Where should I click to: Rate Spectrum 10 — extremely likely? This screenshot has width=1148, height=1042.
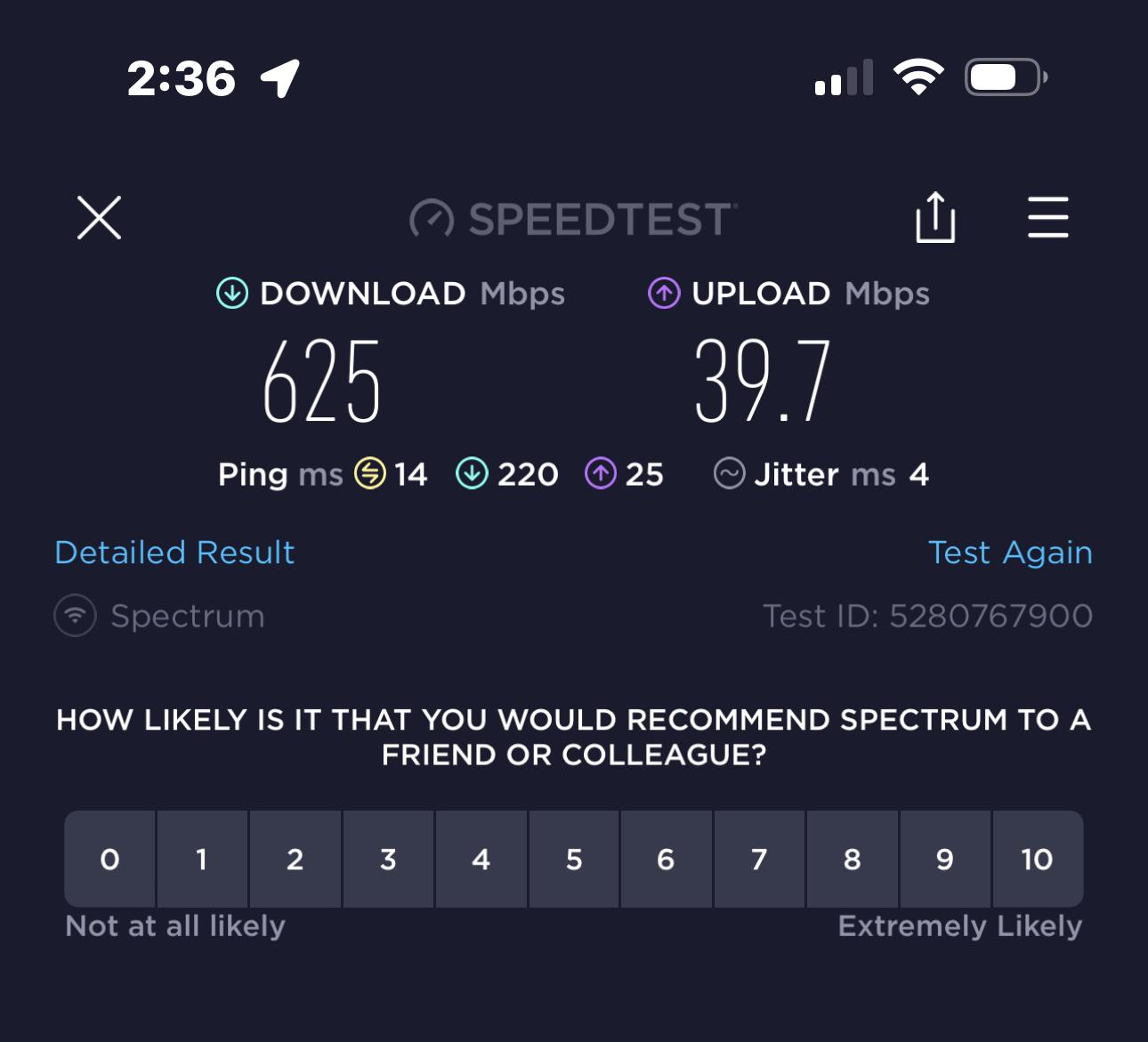pyautogui.click(x=1037, y=859)
